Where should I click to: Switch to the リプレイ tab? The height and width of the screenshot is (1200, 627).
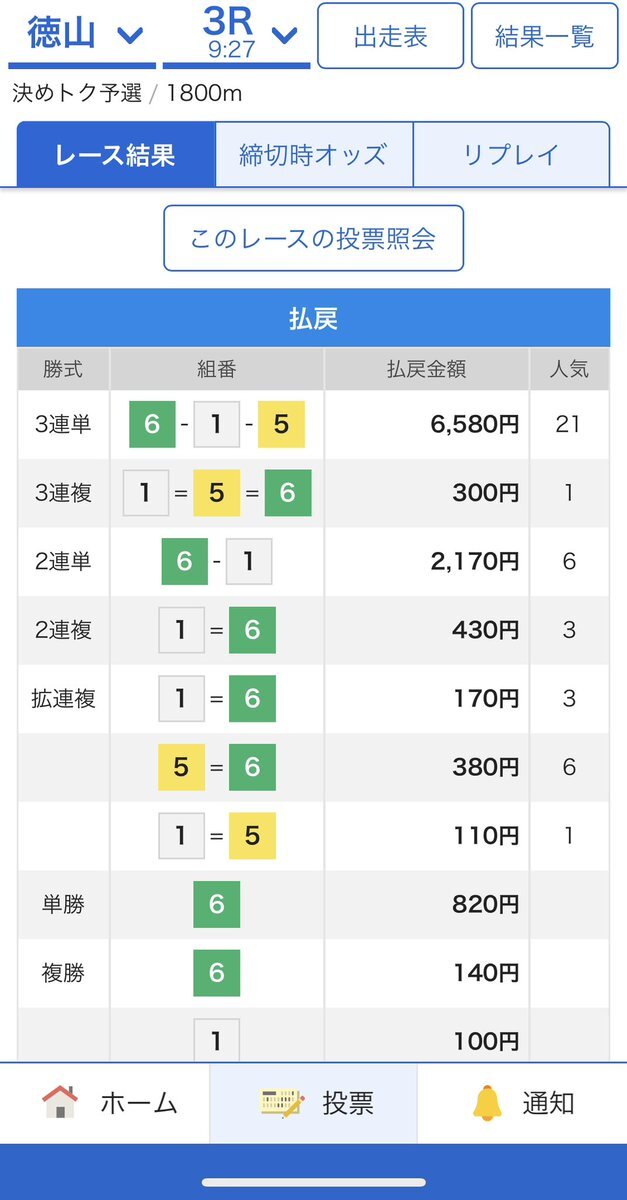coord(511,155)
